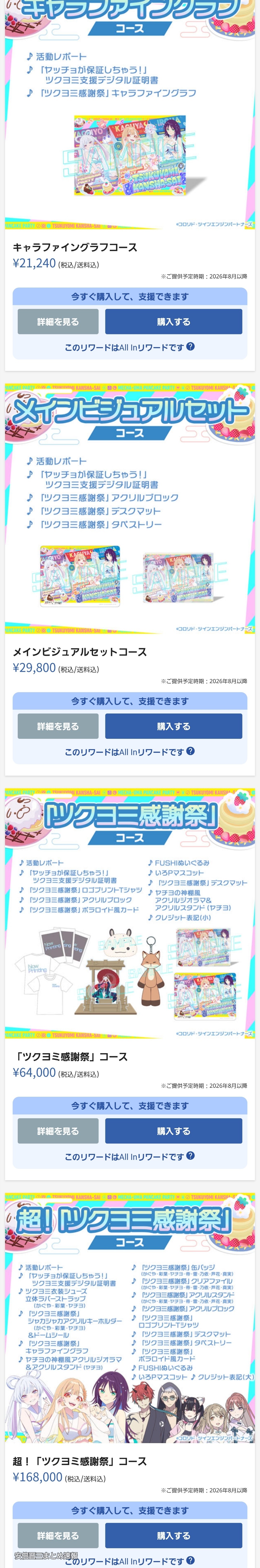The width and height of the screenshot is (260, 1568).
Task: Open All In help icon under ¥64,000 course
Action: tap(191, 1156)
